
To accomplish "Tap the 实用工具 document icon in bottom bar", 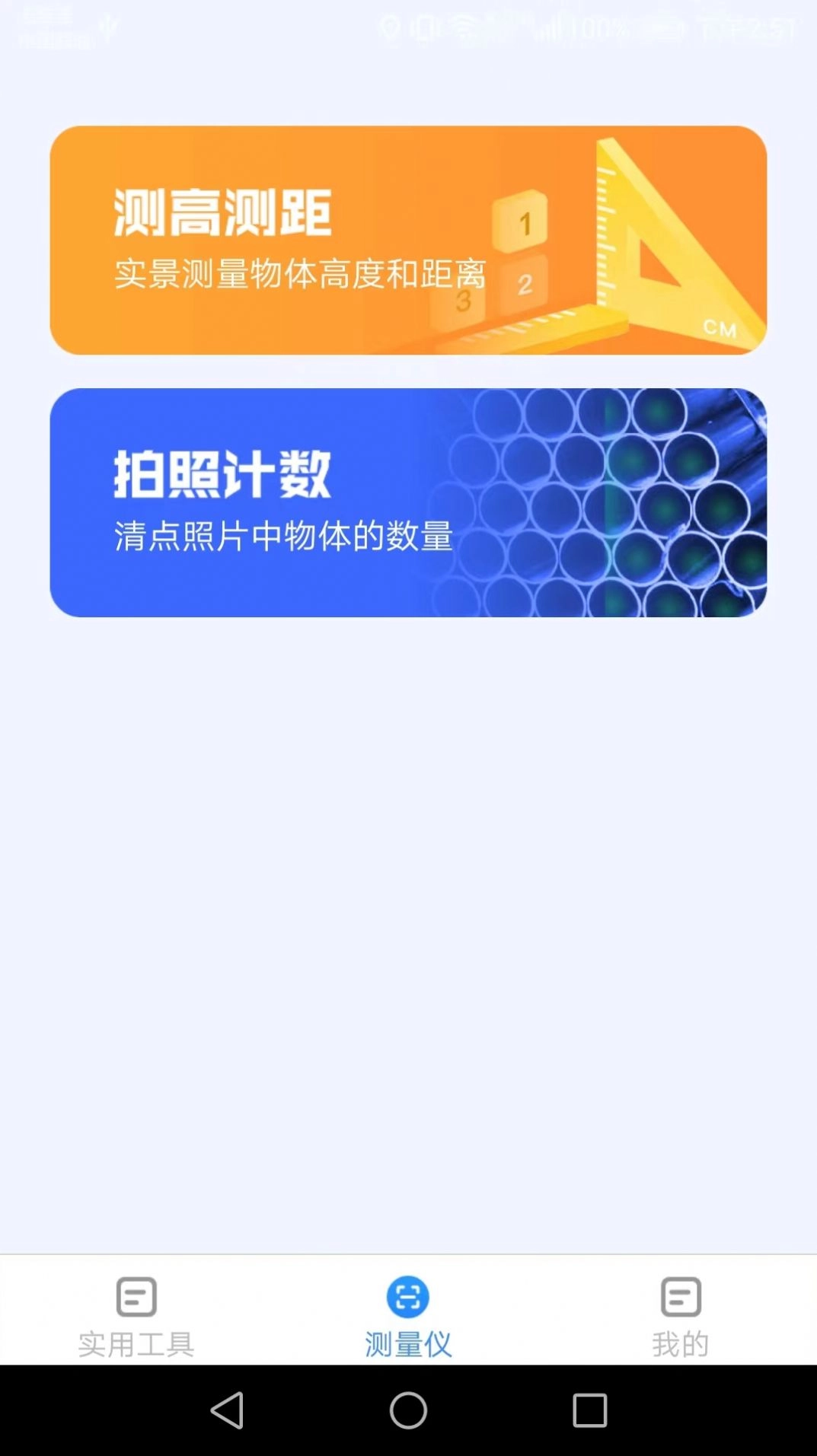I will click(x=136, y=1296).
